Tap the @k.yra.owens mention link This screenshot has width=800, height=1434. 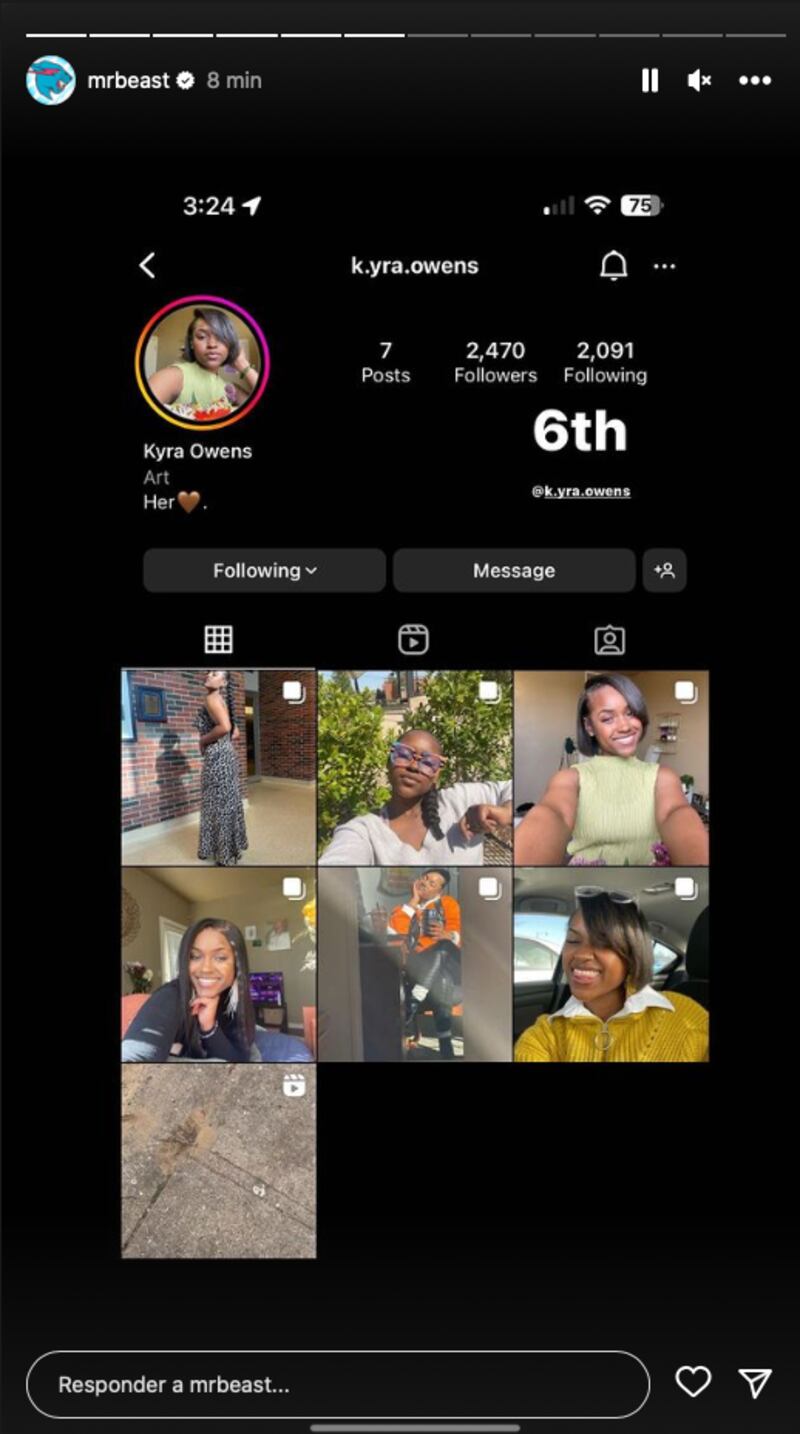click(x=581, y=491)
